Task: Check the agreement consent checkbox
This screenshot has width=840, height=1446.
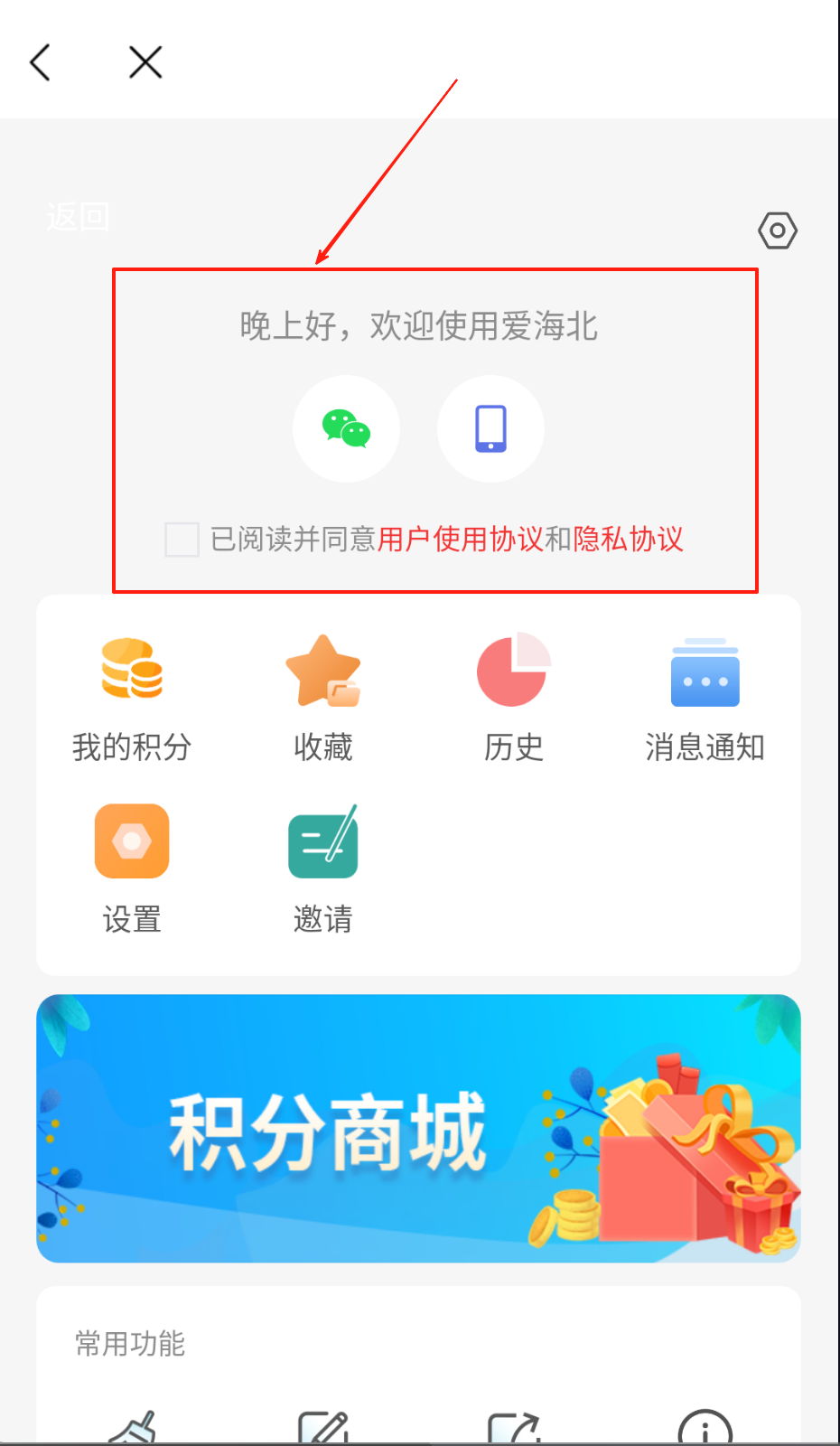Action: pyautogui.click(x=182, y=540)
